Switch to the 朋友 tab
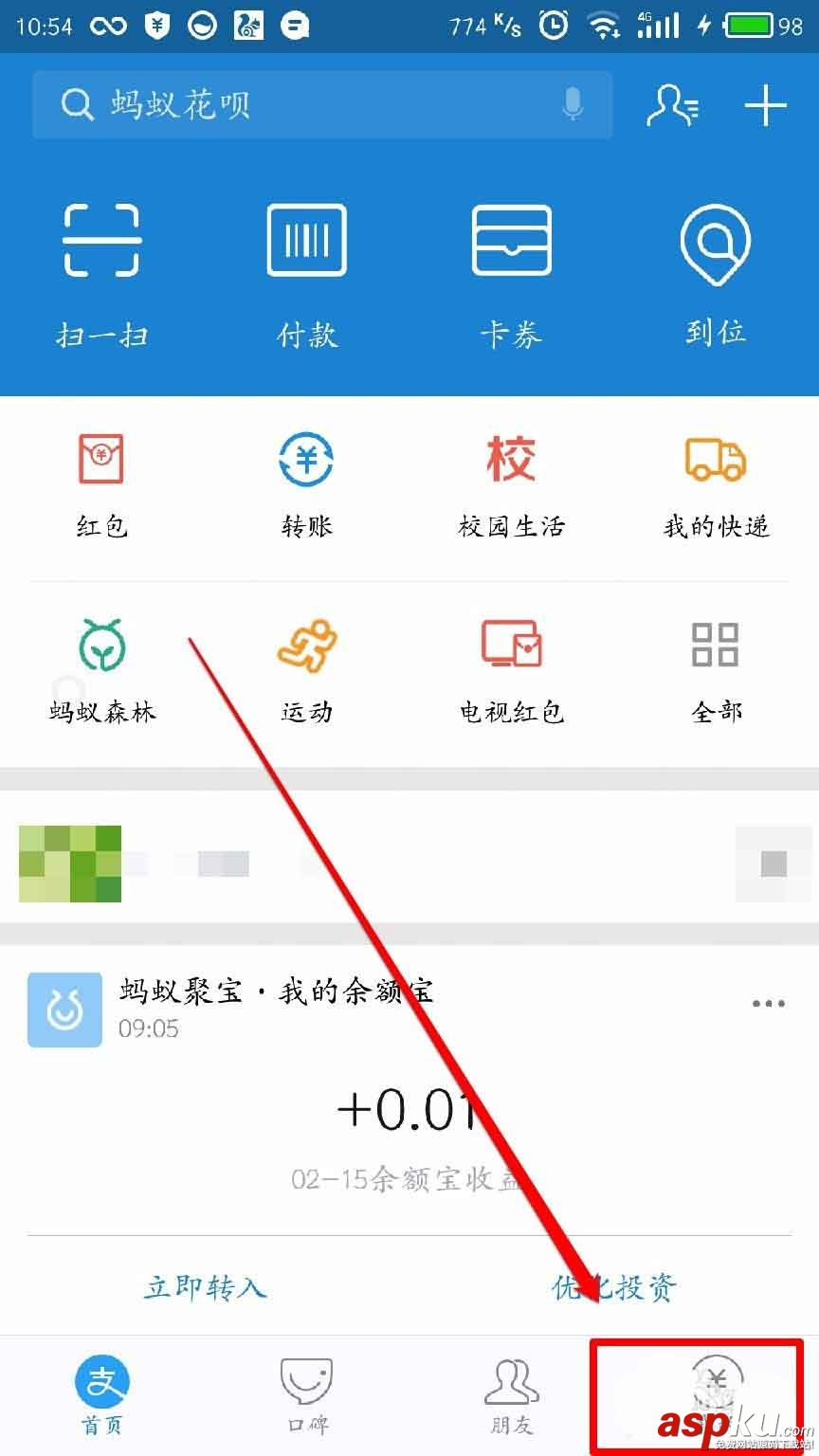The image size is (819, 1456). coord(511,1394)
